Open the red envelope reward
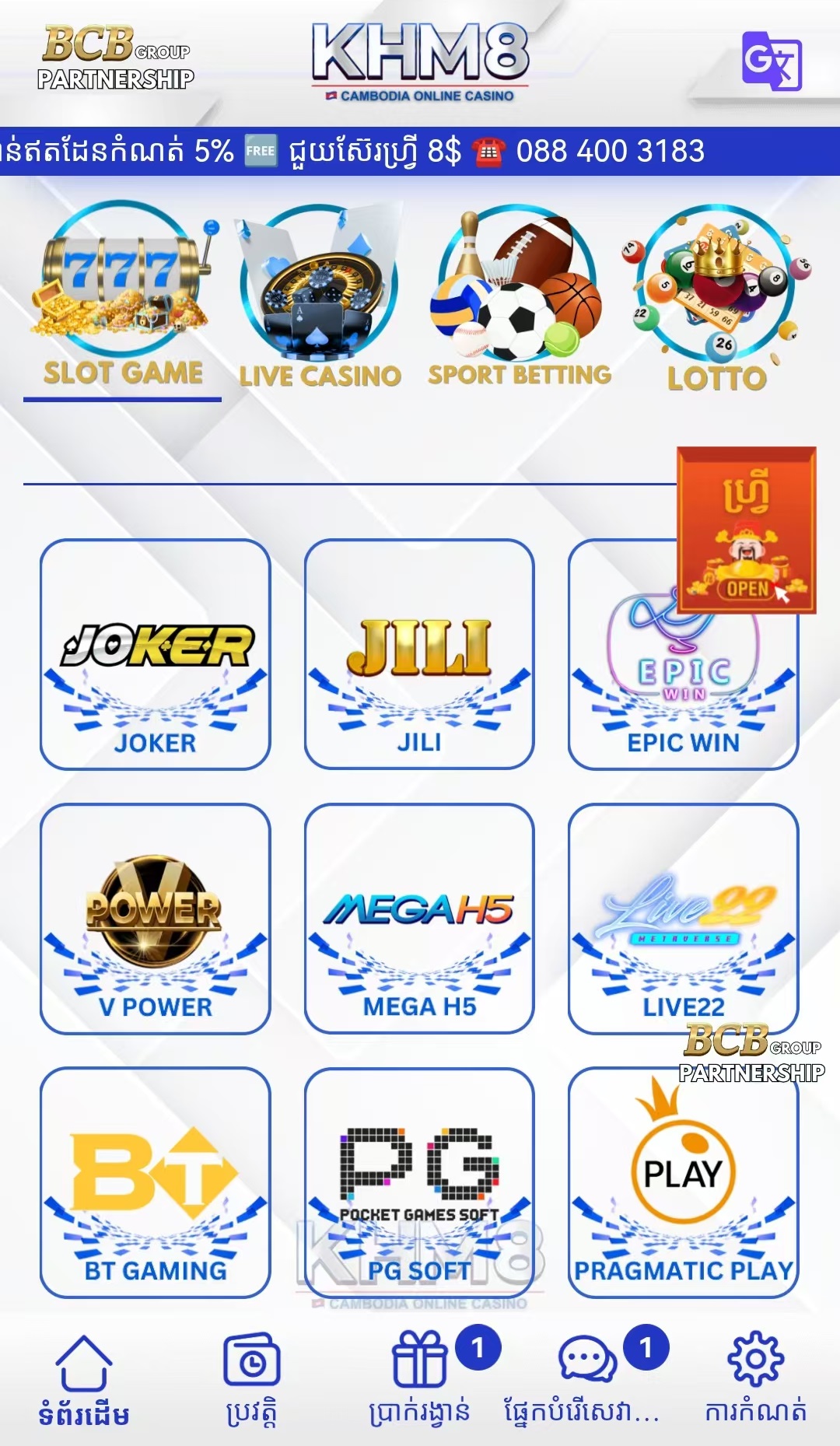 tap(746, 530)
